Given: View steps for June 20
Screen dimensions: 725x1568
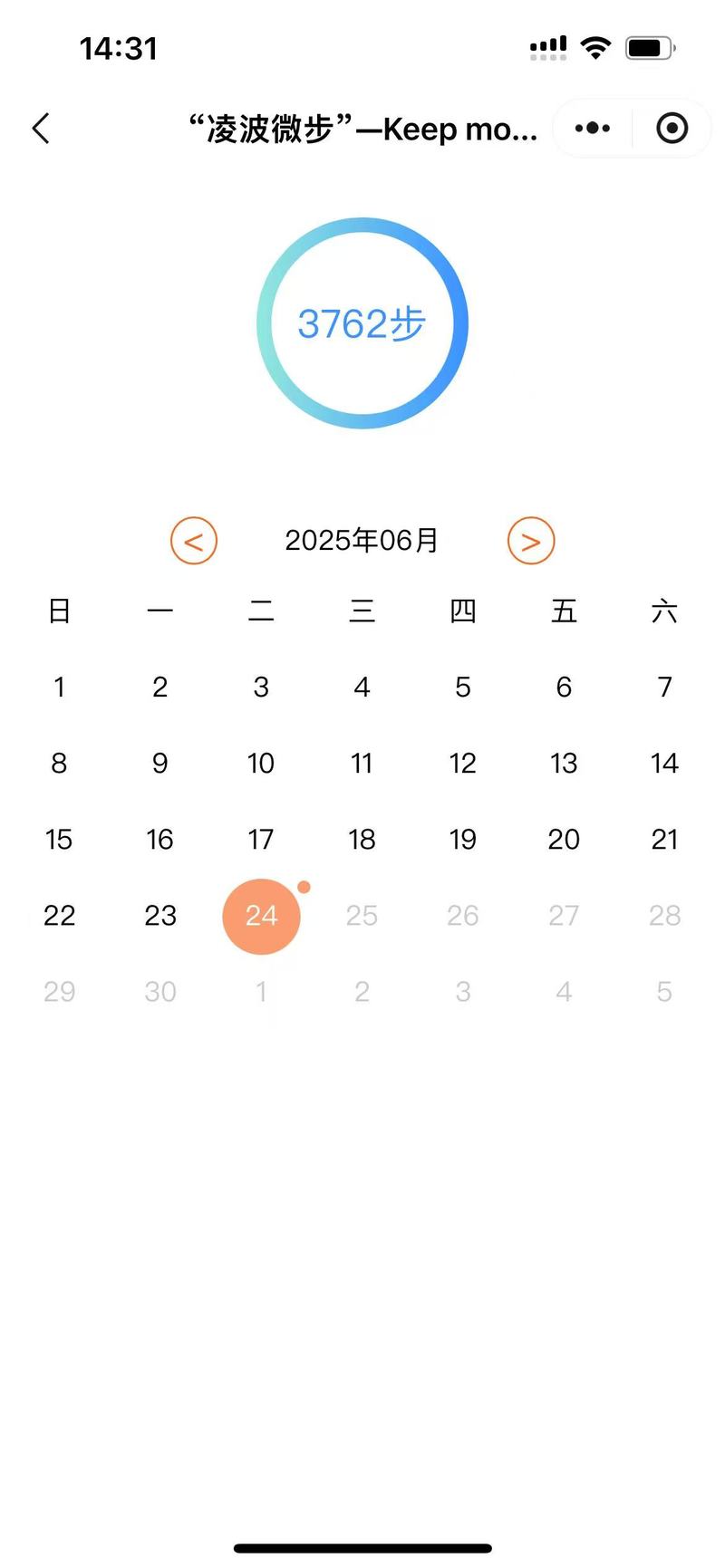Looking at the screenshot, I should (564, 840).
